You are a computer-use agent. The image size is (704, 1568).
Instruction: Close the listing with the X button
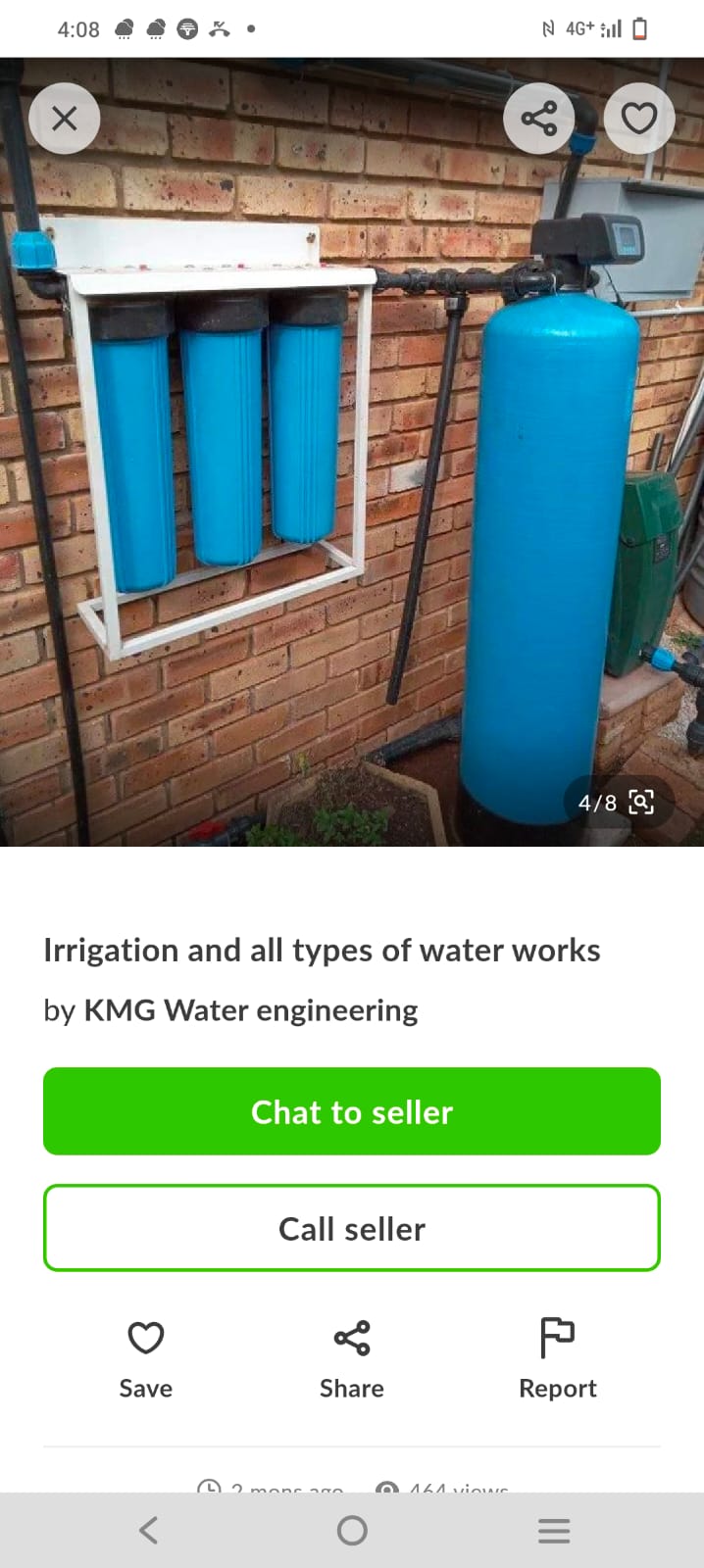click(65, 120)
